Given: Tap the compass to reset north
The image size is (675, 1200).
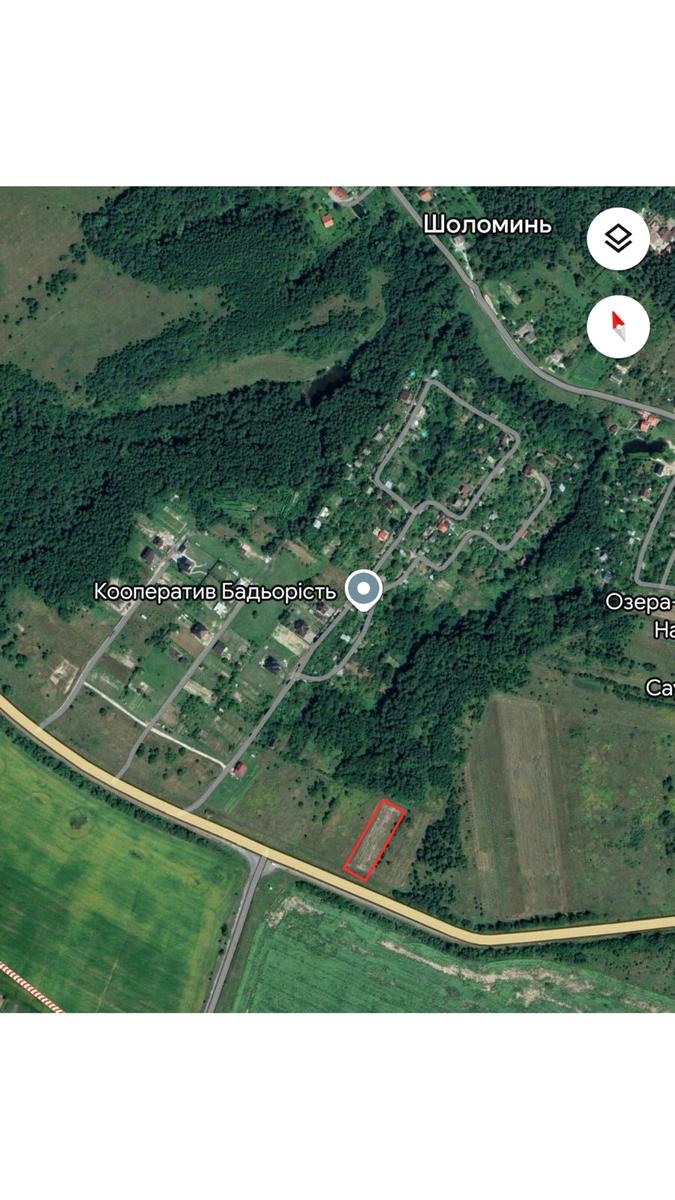Looking at the screenshot, I should click(x=618, y=326).
